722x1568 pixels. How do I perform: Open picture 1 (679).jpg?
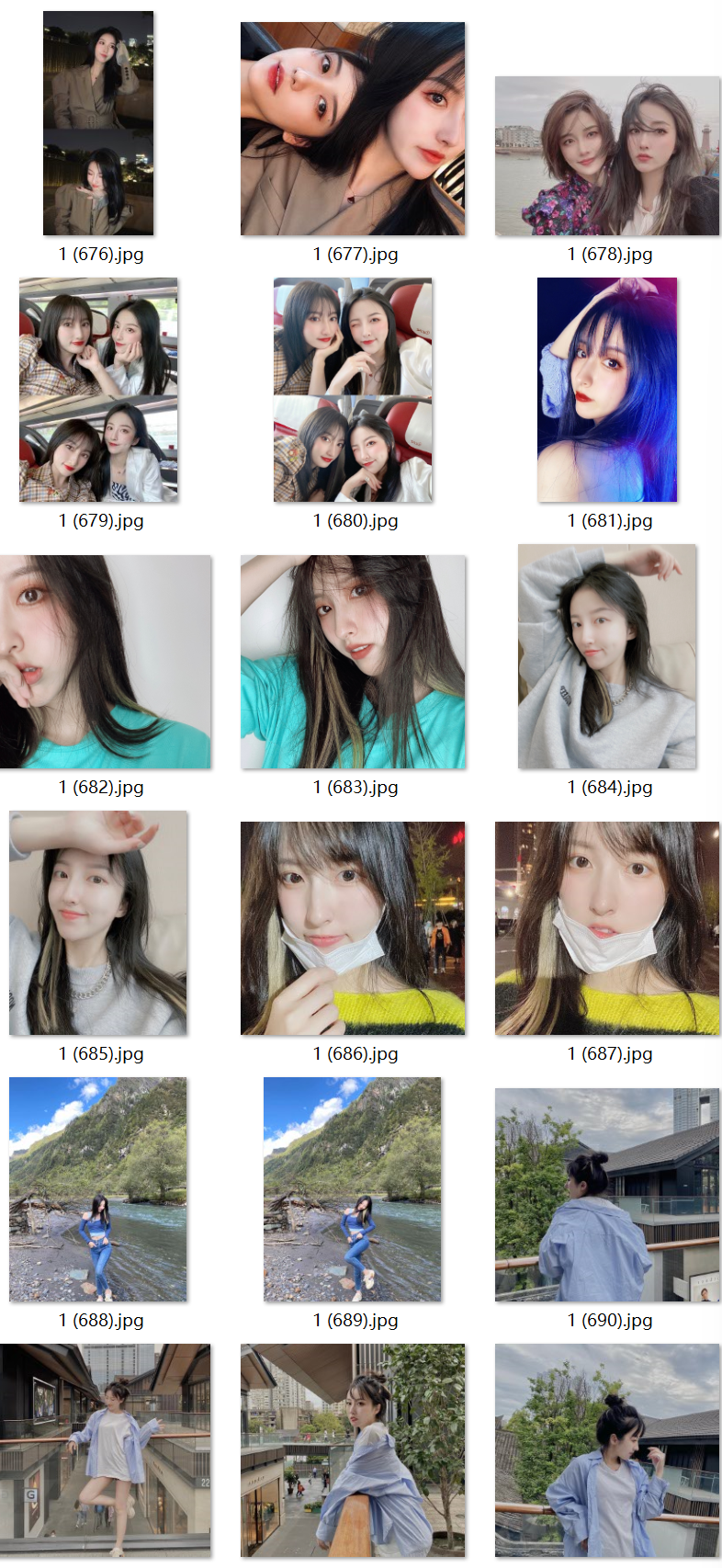[x=98, y=390]
